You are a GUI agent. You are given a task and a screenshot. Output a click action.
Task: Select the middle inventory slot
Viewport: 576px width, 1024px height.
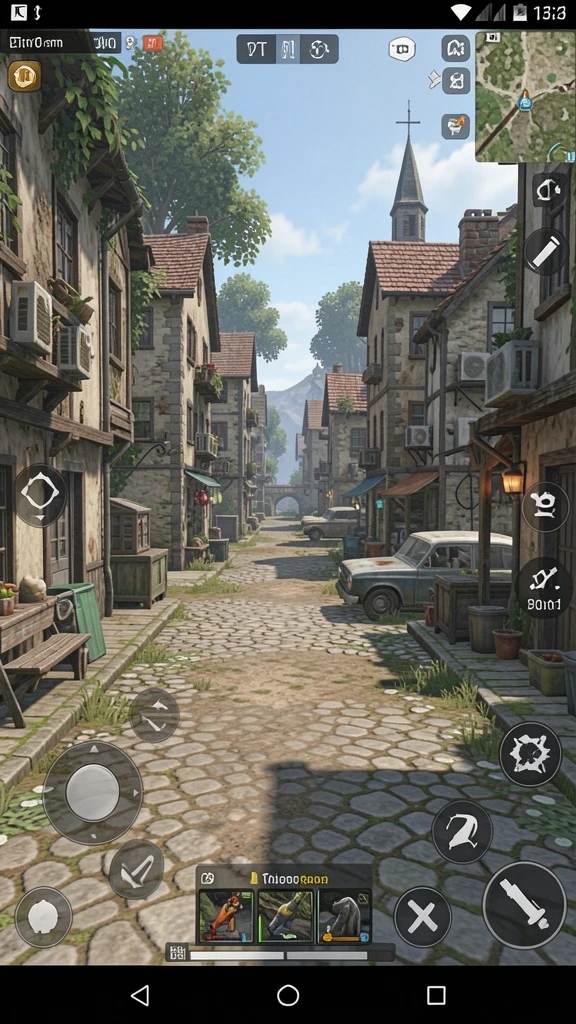pyautogui.click(x=285, y=916)
